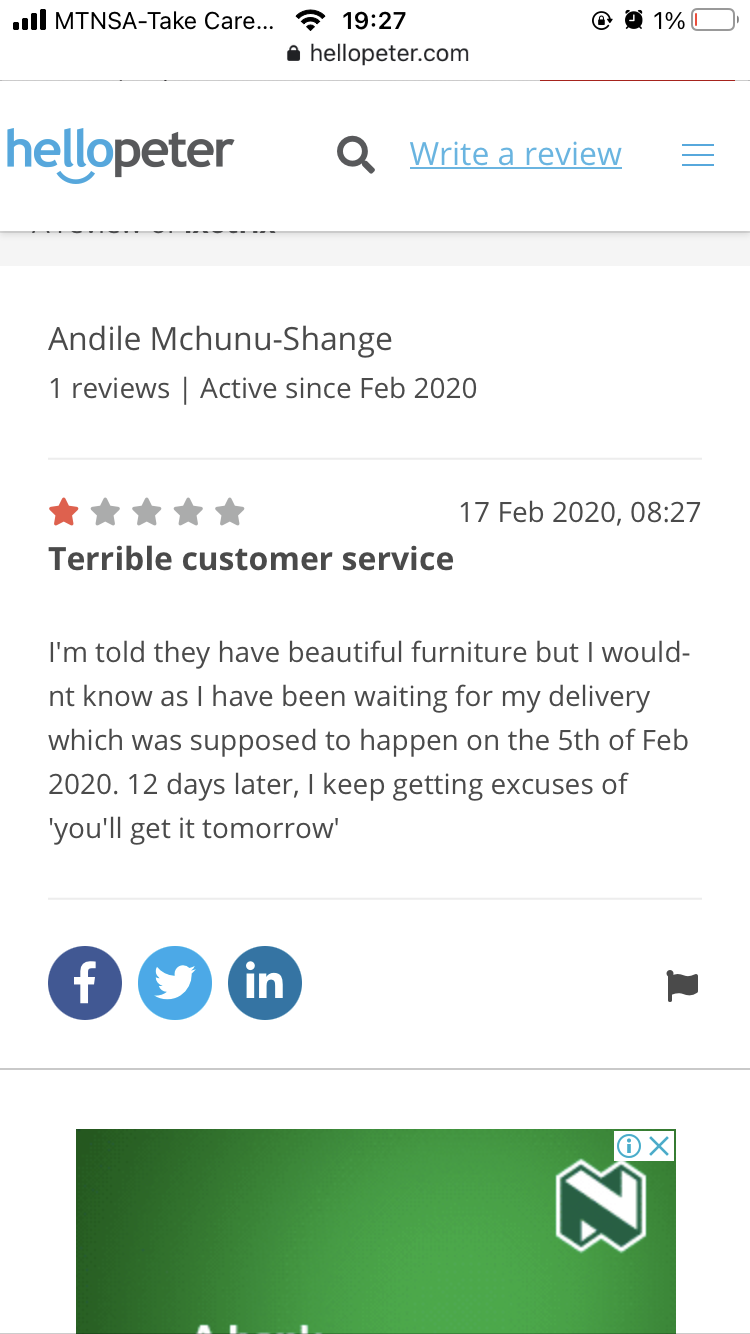Report this review with the flag icon
Viewport: 750px width, 1334px height.
coord(682,985)
